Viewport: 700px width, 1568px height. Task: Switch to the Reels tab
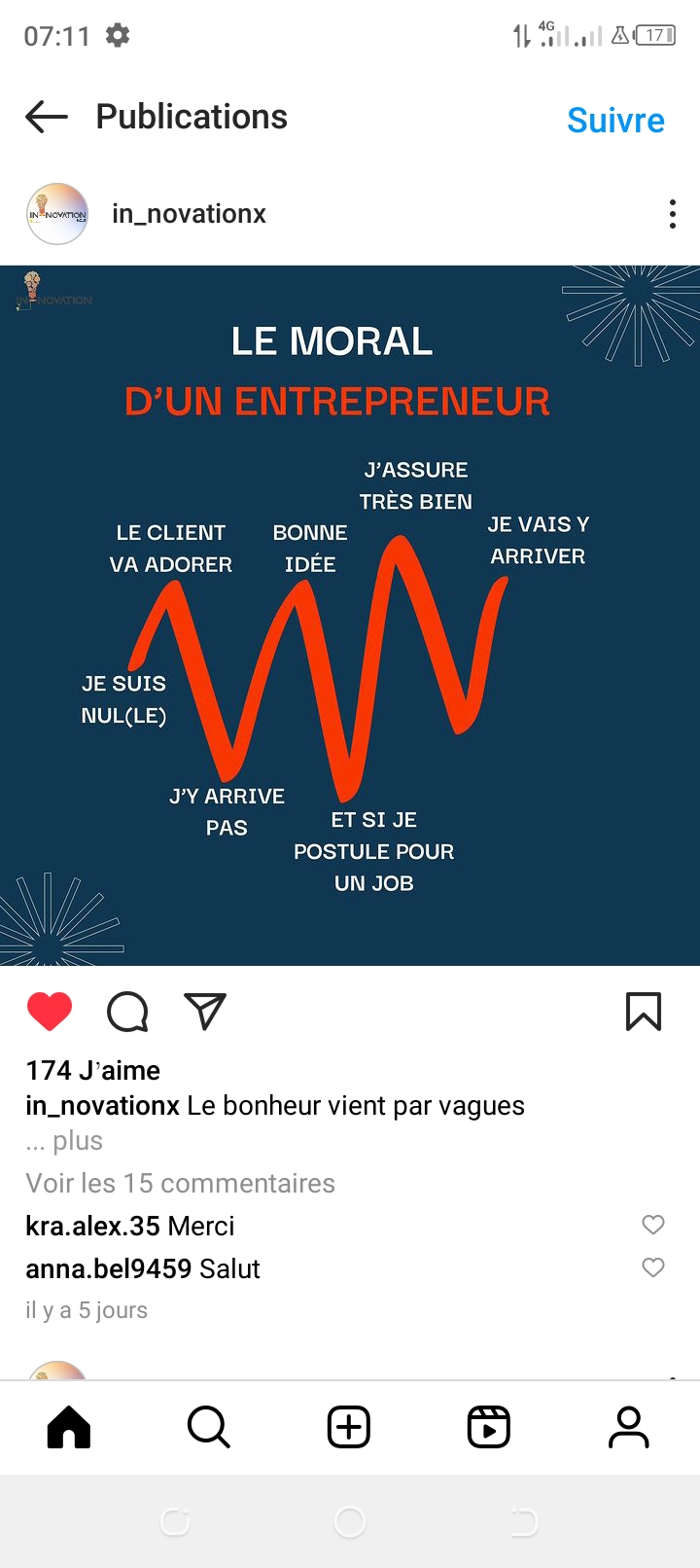(489, 1428)
